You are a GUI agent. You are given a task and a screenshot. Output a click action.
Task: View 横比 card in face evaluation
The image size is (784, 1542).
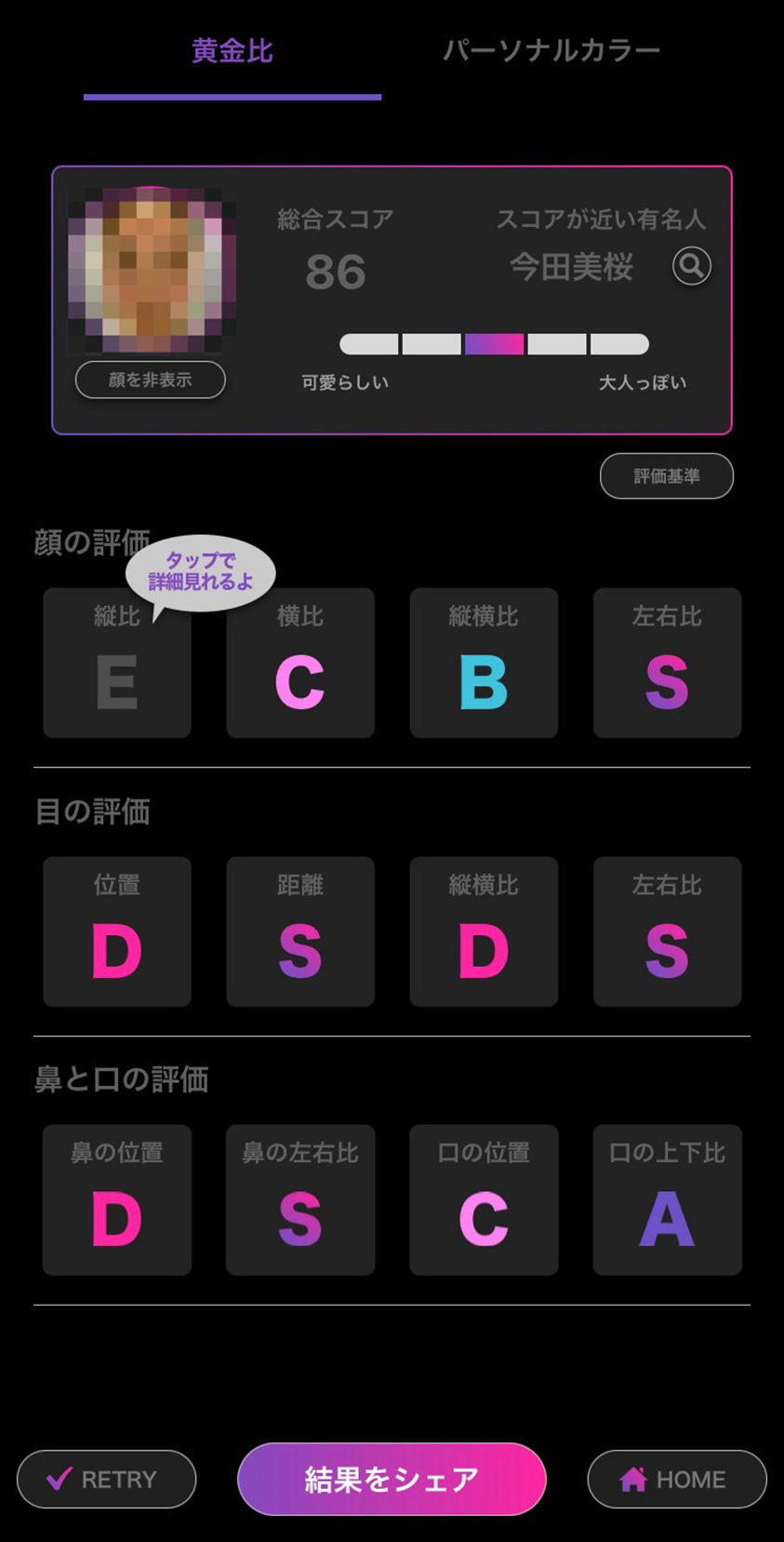coord(300,663)
